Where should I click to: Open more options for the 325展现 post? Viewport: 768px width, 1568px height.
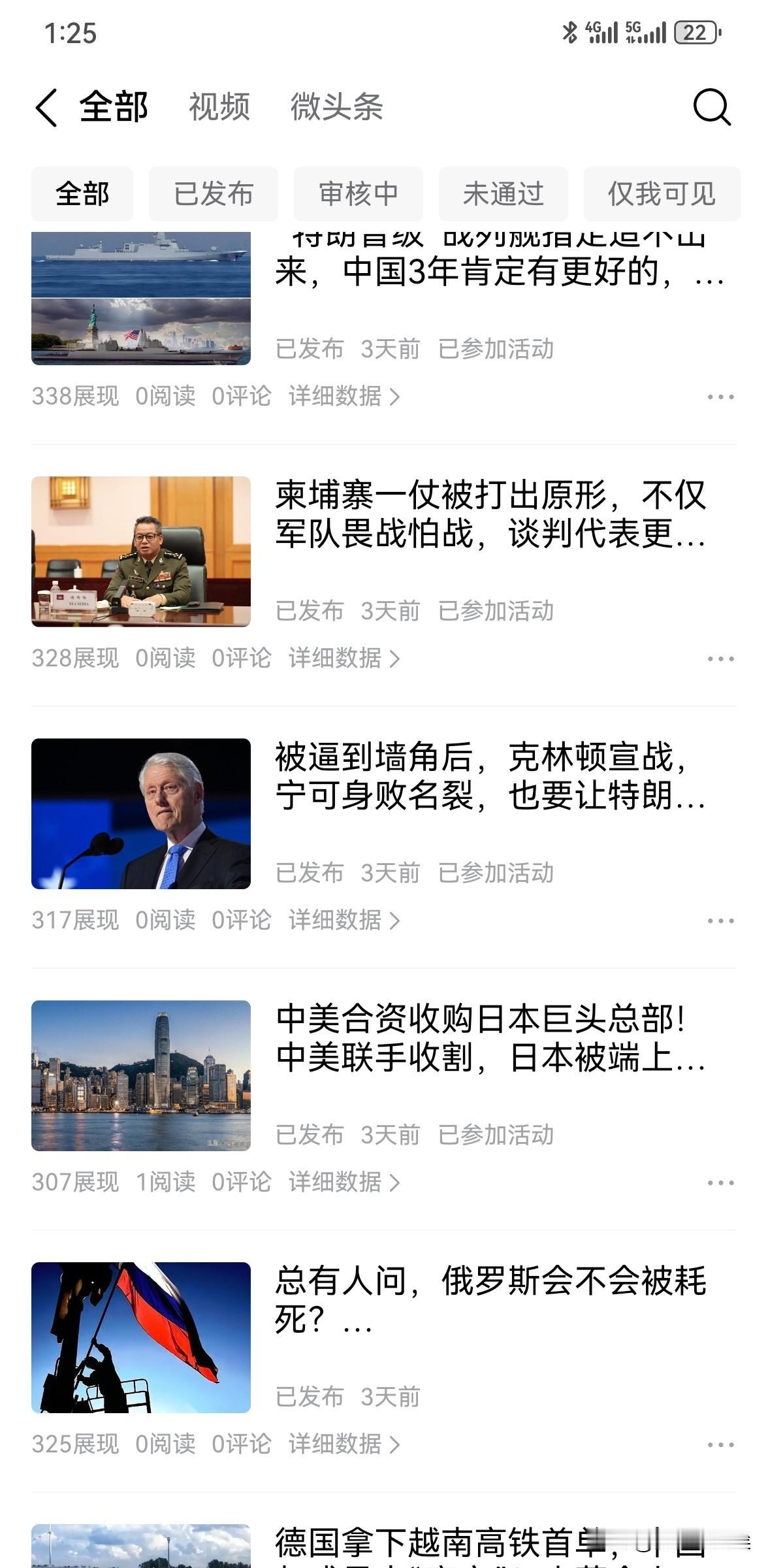[x=720, y=1445]
